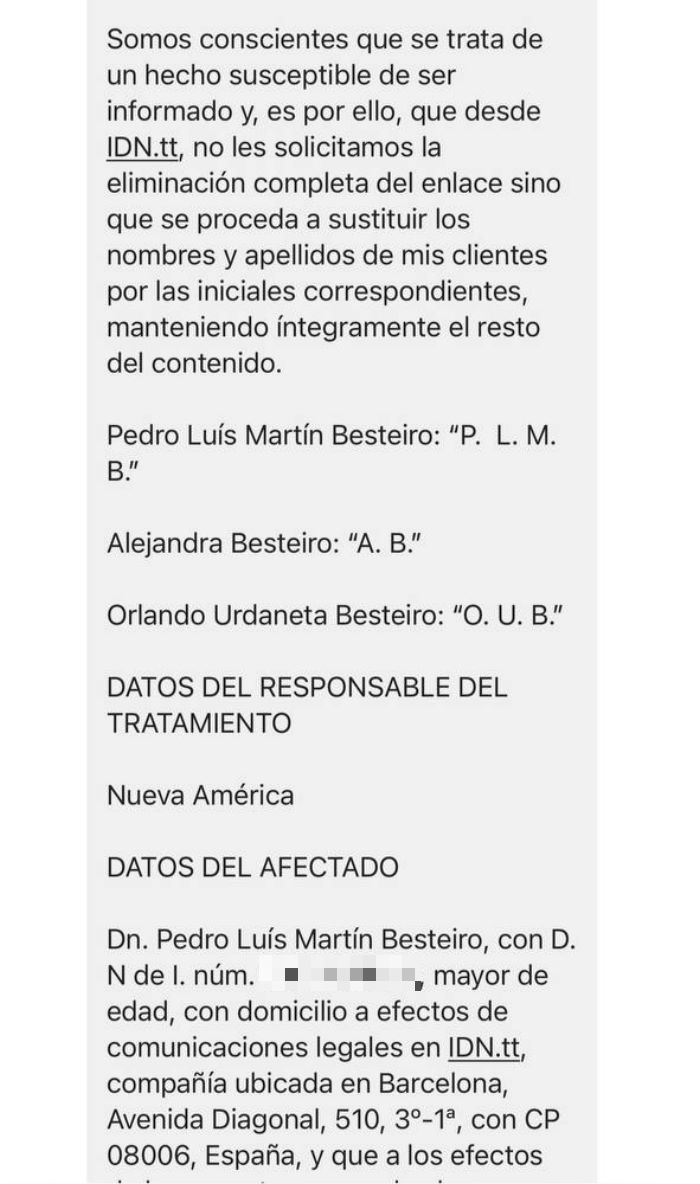Open the IDN.tt link after "comunicaciones legales en"

click(485, 1048)
